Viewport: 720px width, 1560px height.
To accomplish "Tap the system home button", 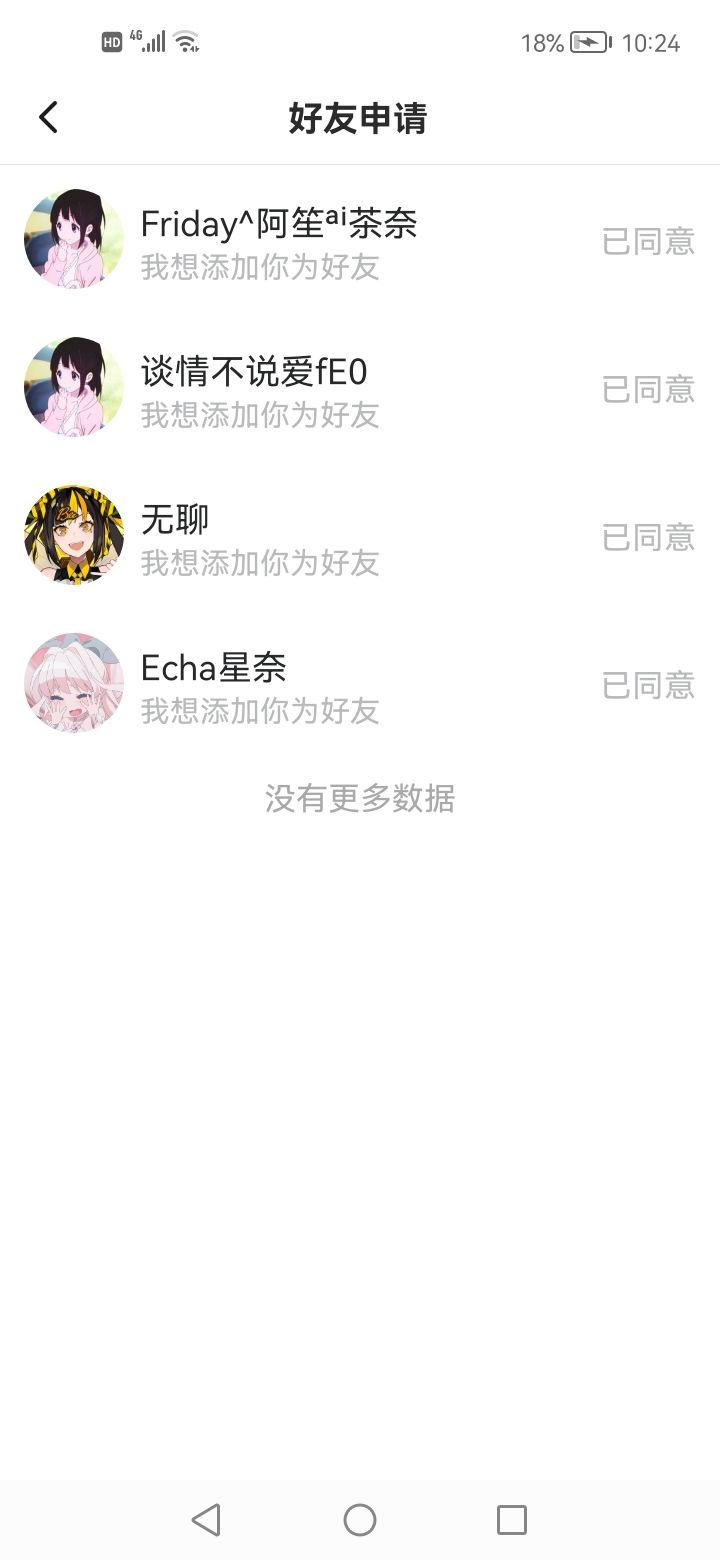I will pyautogui.click(x=359, y=1520).
